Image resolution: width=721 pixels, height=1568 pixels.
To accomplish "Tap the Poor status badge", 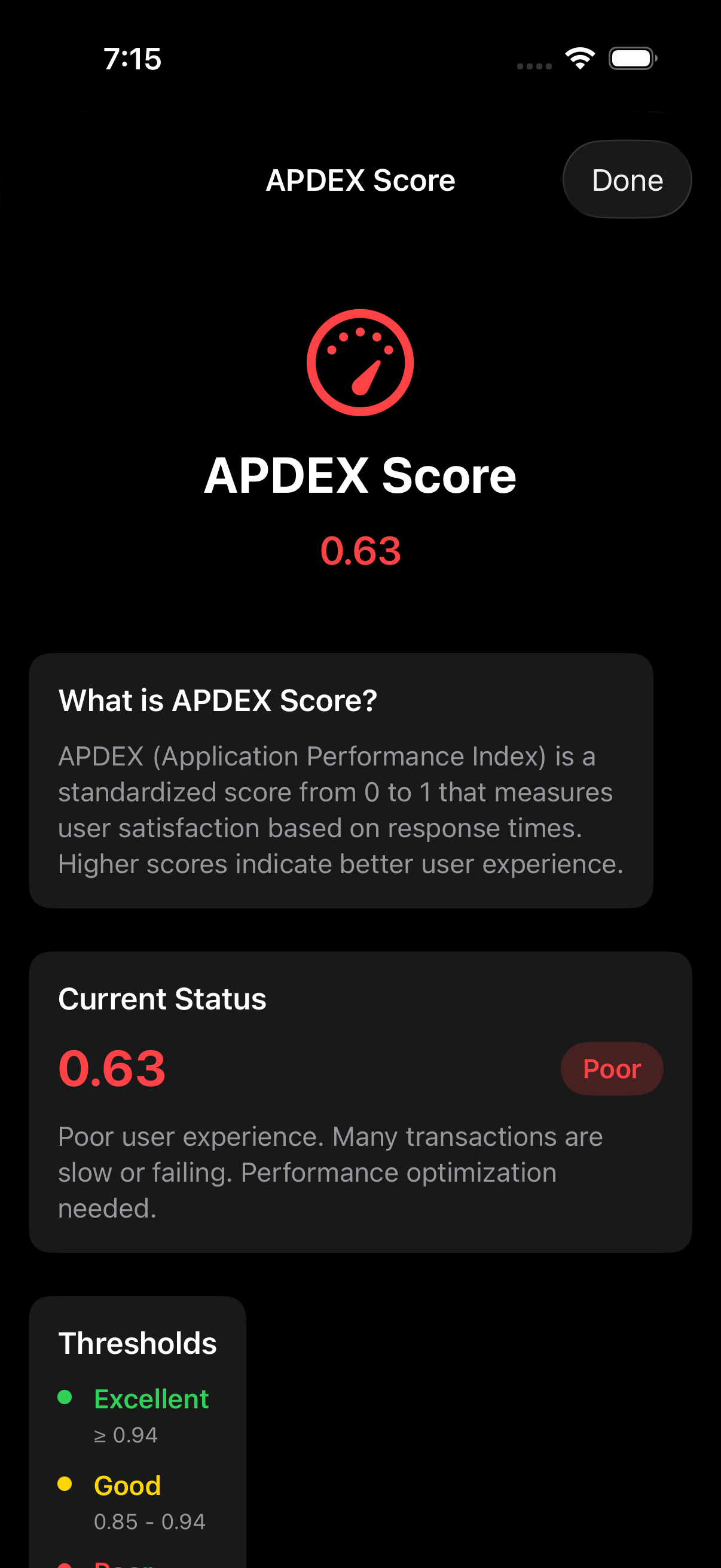I will (612, 1068).
